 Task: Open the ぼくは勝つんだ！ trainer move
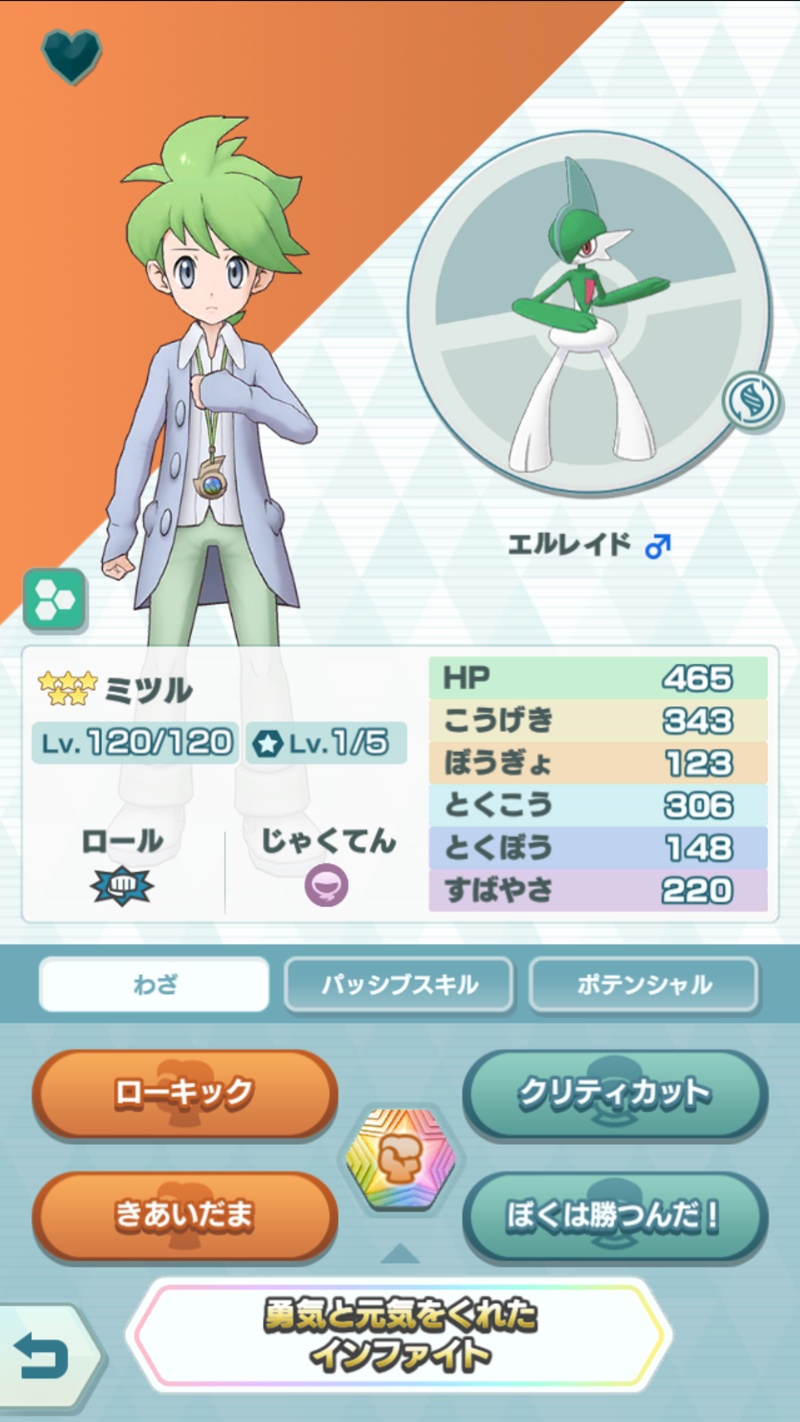[x=615, y=1216]
